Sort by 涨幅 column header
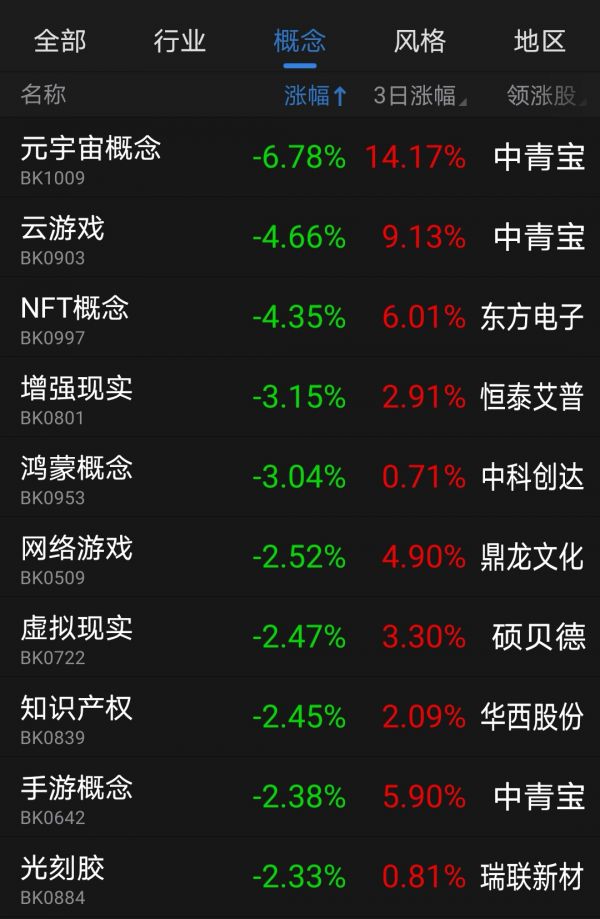Viewport: 600px width, 919px height. pyautogui.click(x=315, y=96)
